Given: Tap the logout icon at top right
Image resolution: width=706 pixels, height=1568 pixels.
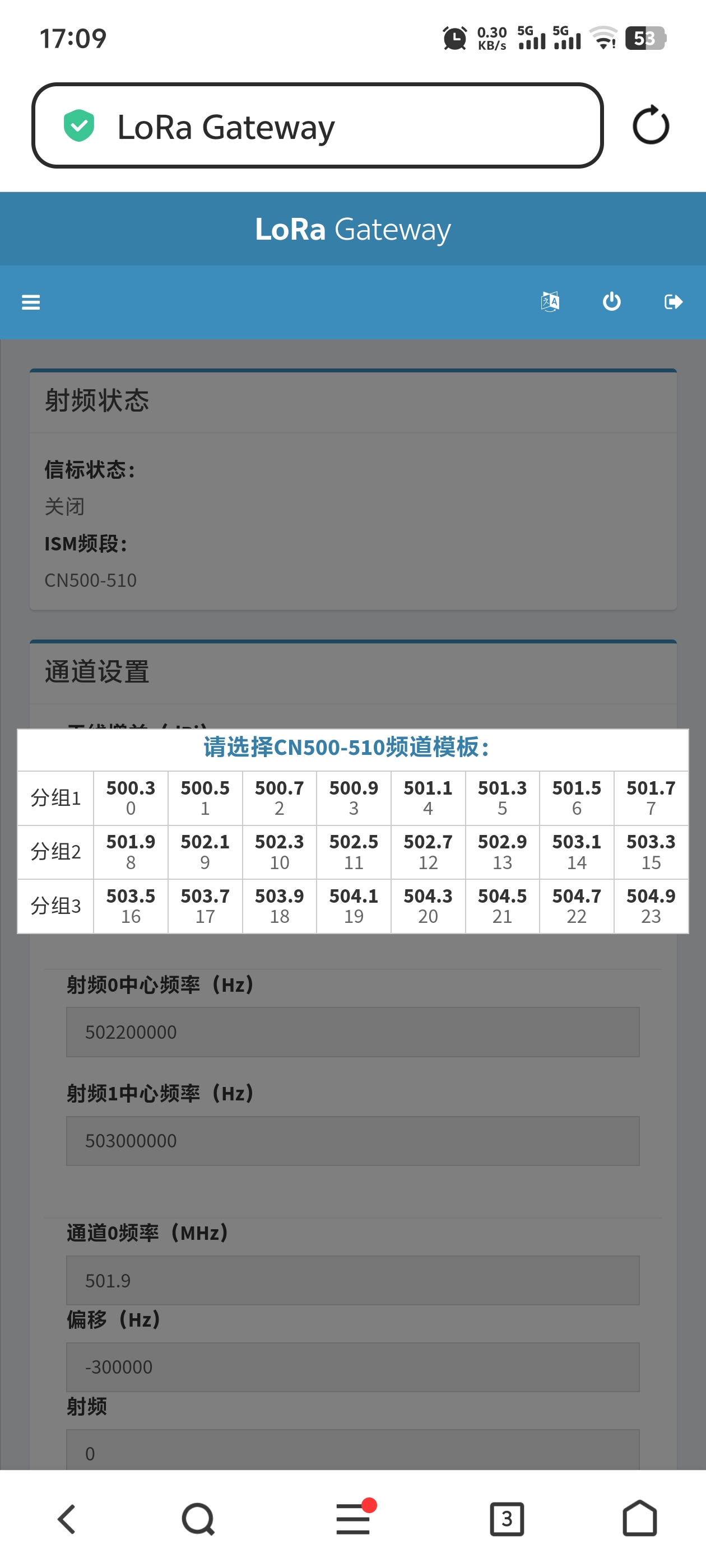Looking at the screenshot, I should (673, 302).
